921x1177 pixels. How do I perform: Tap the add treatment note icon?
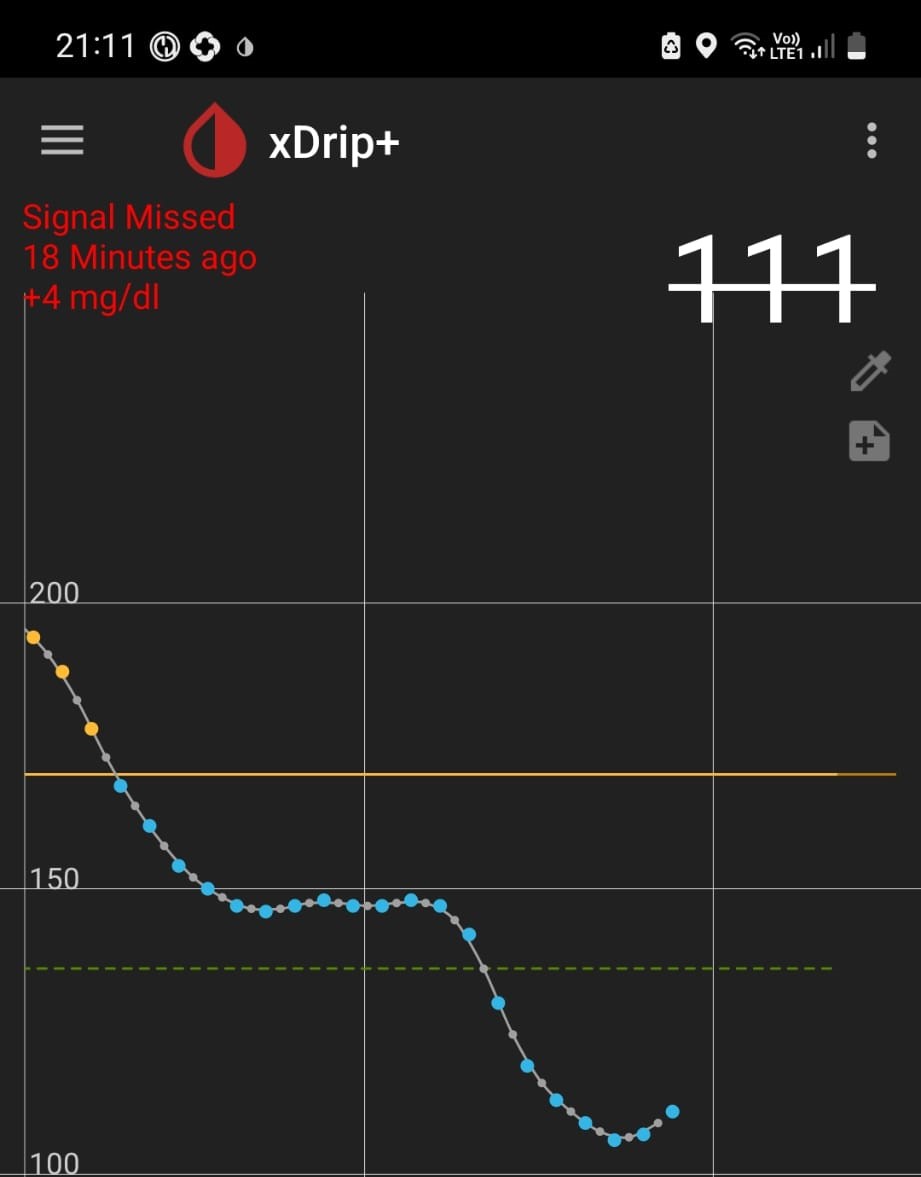[868, 441]
